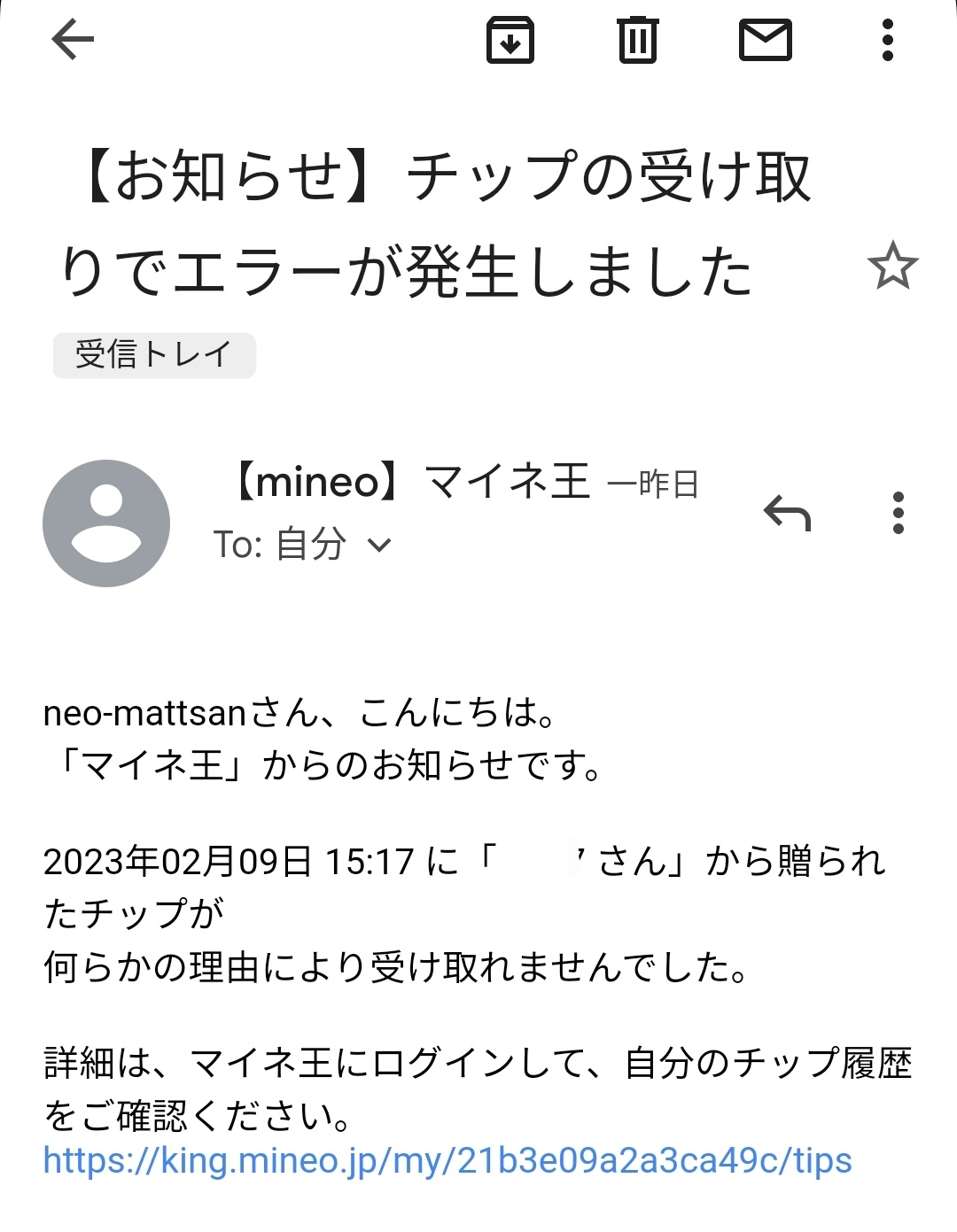Expand recipient details next to To: 自分
Viewport: 957px width, 1232px height.
(x=379, y=545)
